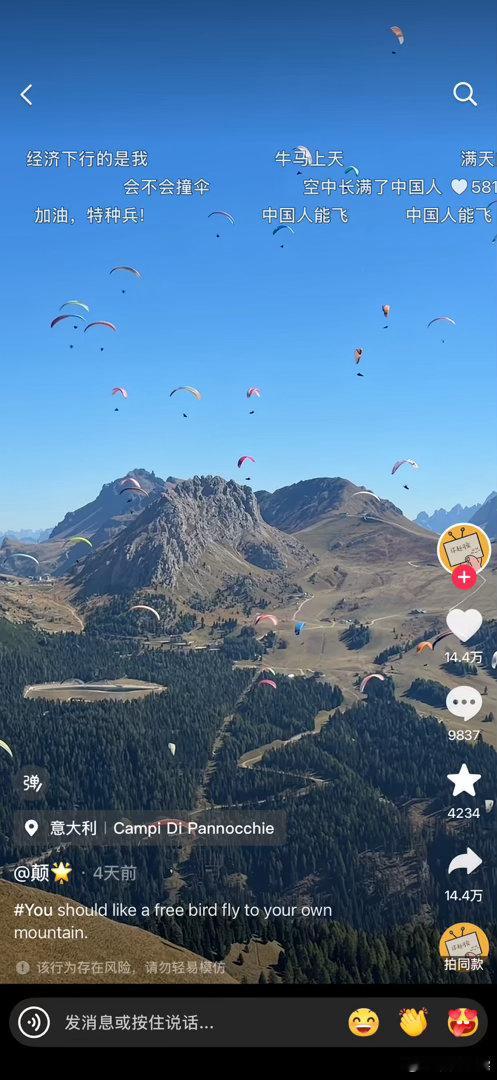Like the 空中长满了中国人 bullet comment
497x1080 pixels.
[x=460, y=187]
